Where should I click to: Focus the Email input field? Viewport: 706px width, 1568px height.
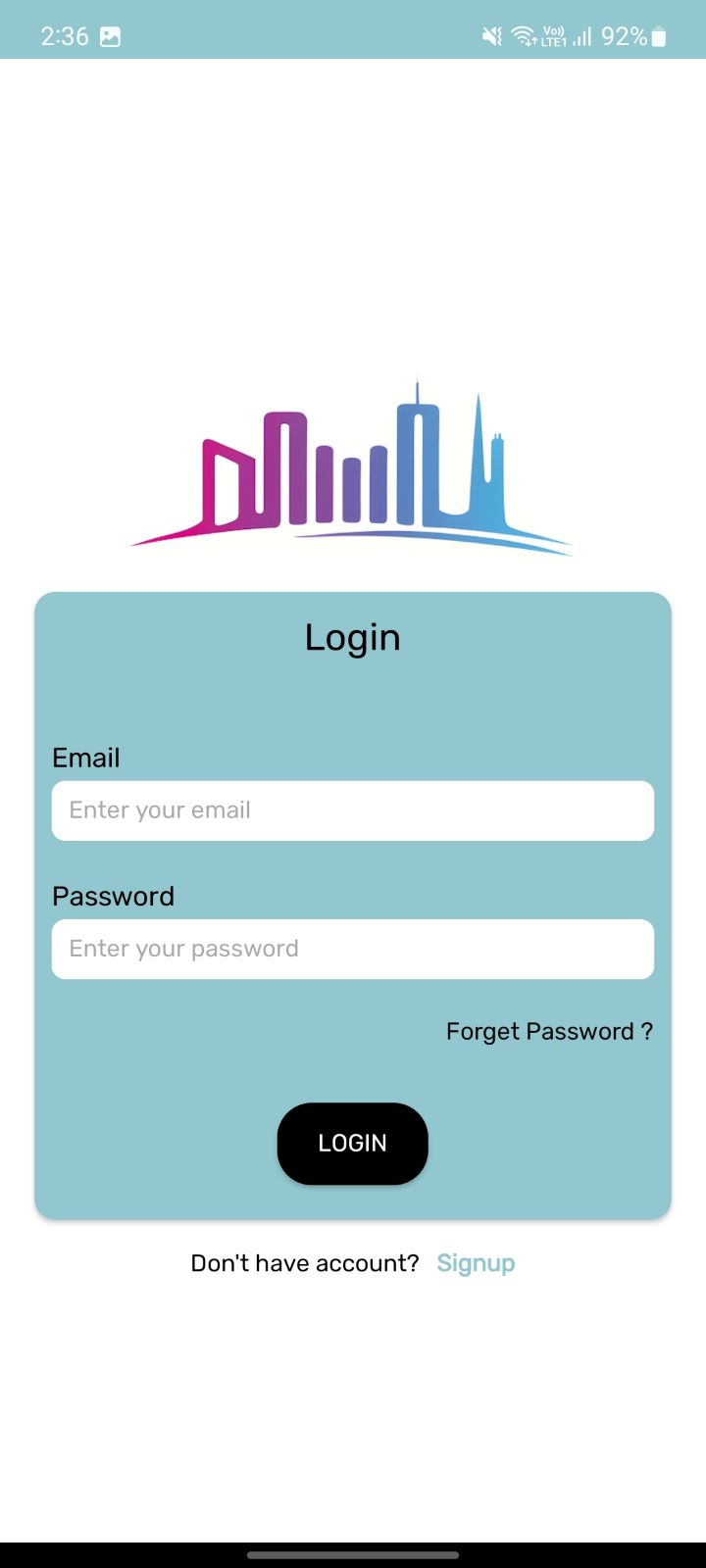[353, 810]
